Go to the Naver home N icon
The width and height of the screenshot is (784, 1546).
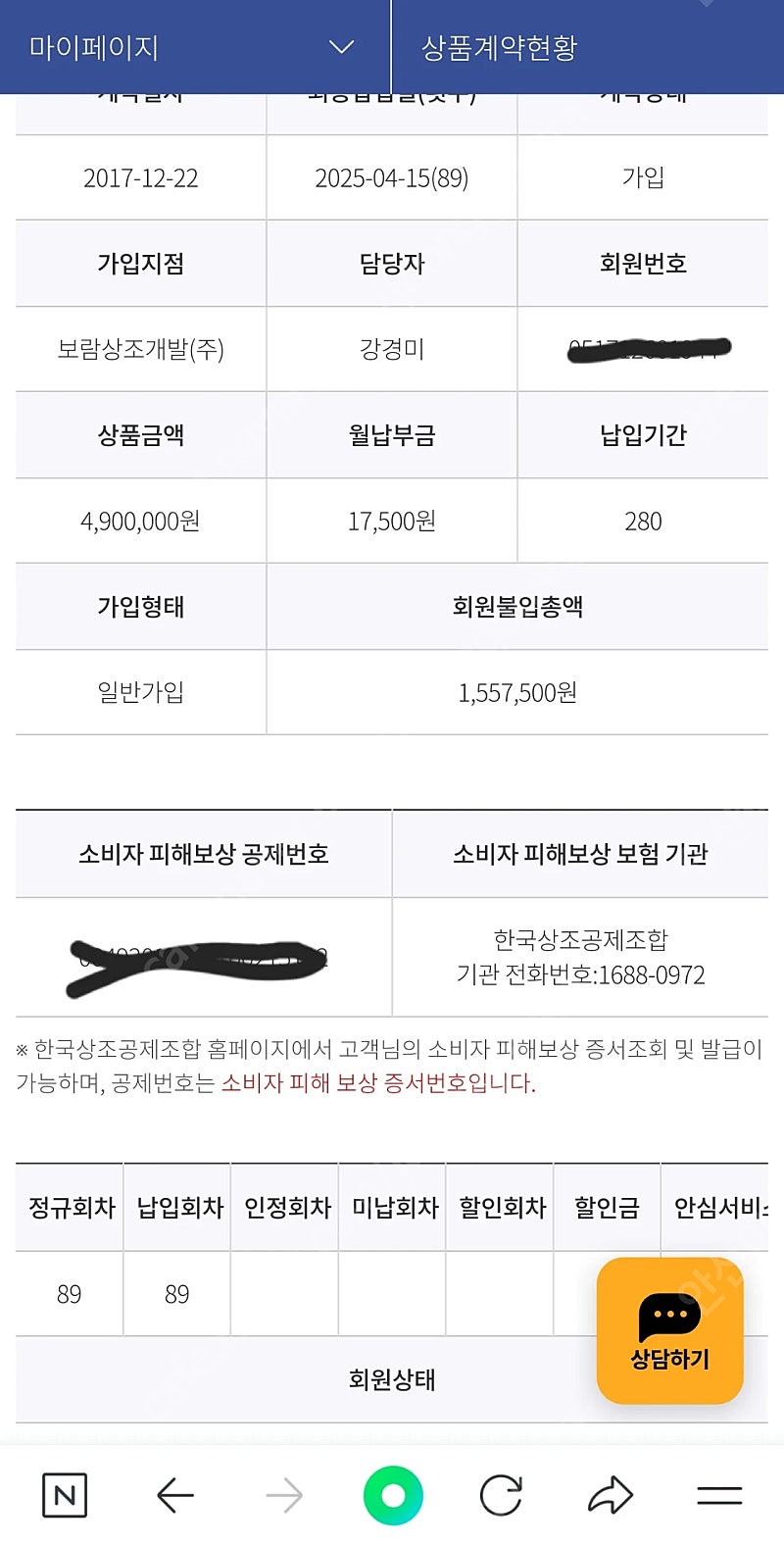(x=65, y=1495)
